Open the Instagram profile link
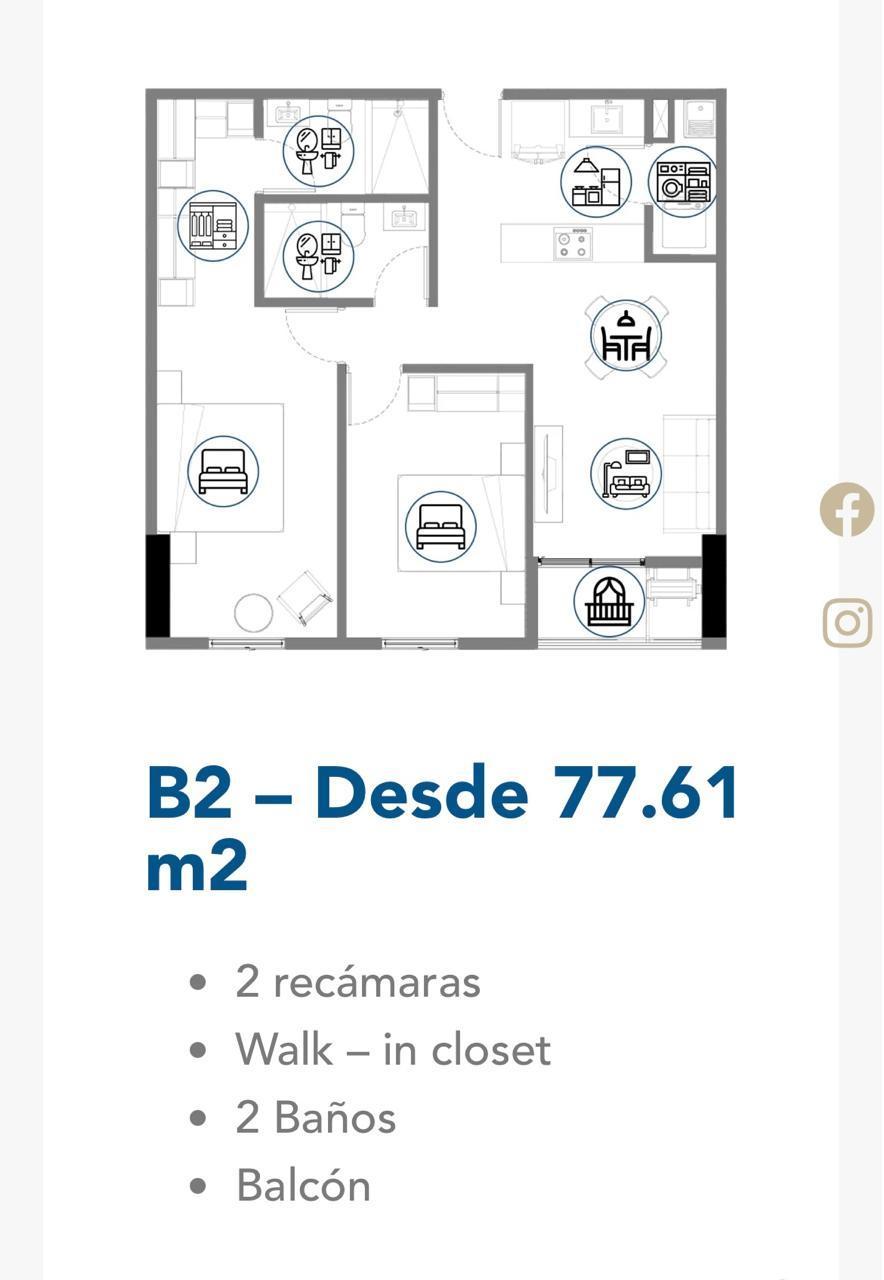 847,622
